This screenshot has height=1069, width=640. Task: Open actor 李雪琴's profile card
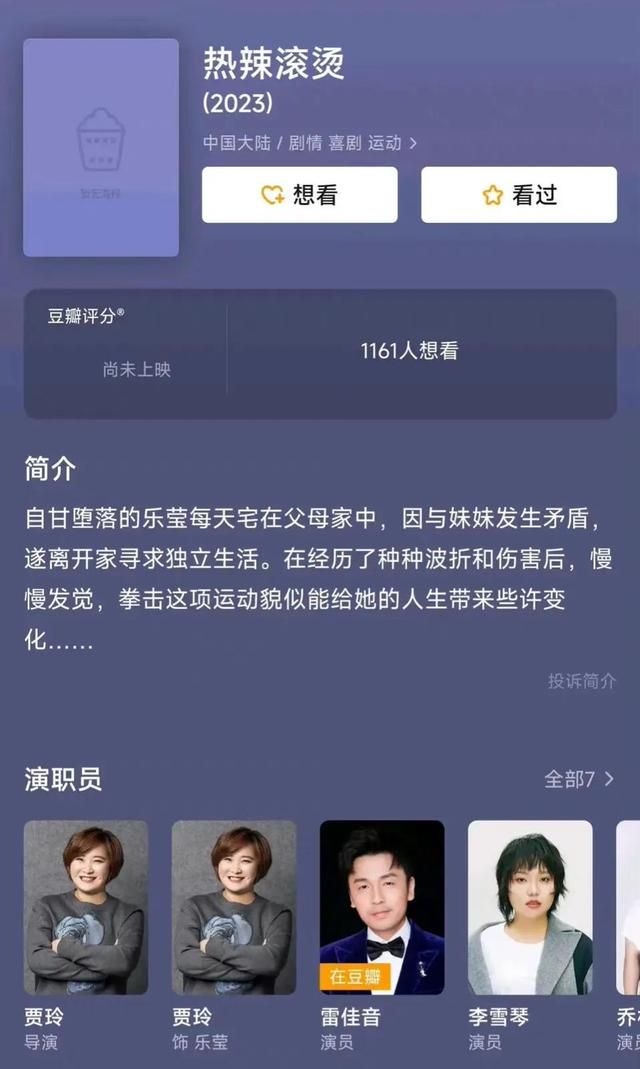[530, 935]
